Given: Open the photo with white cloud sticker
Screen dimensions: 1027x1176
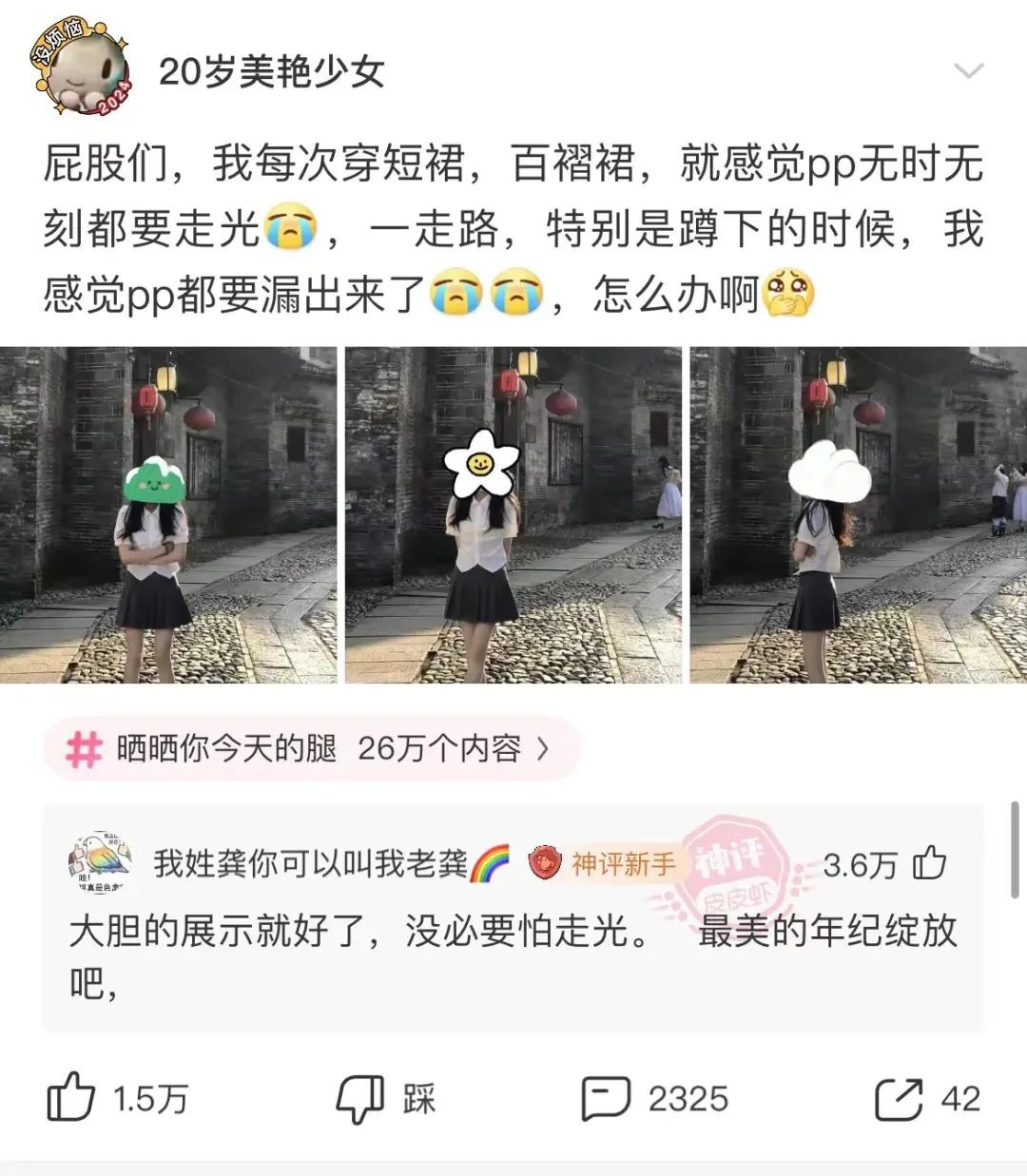Looking at the screenshot, I should pyautogui.click(x=858, y=514).
